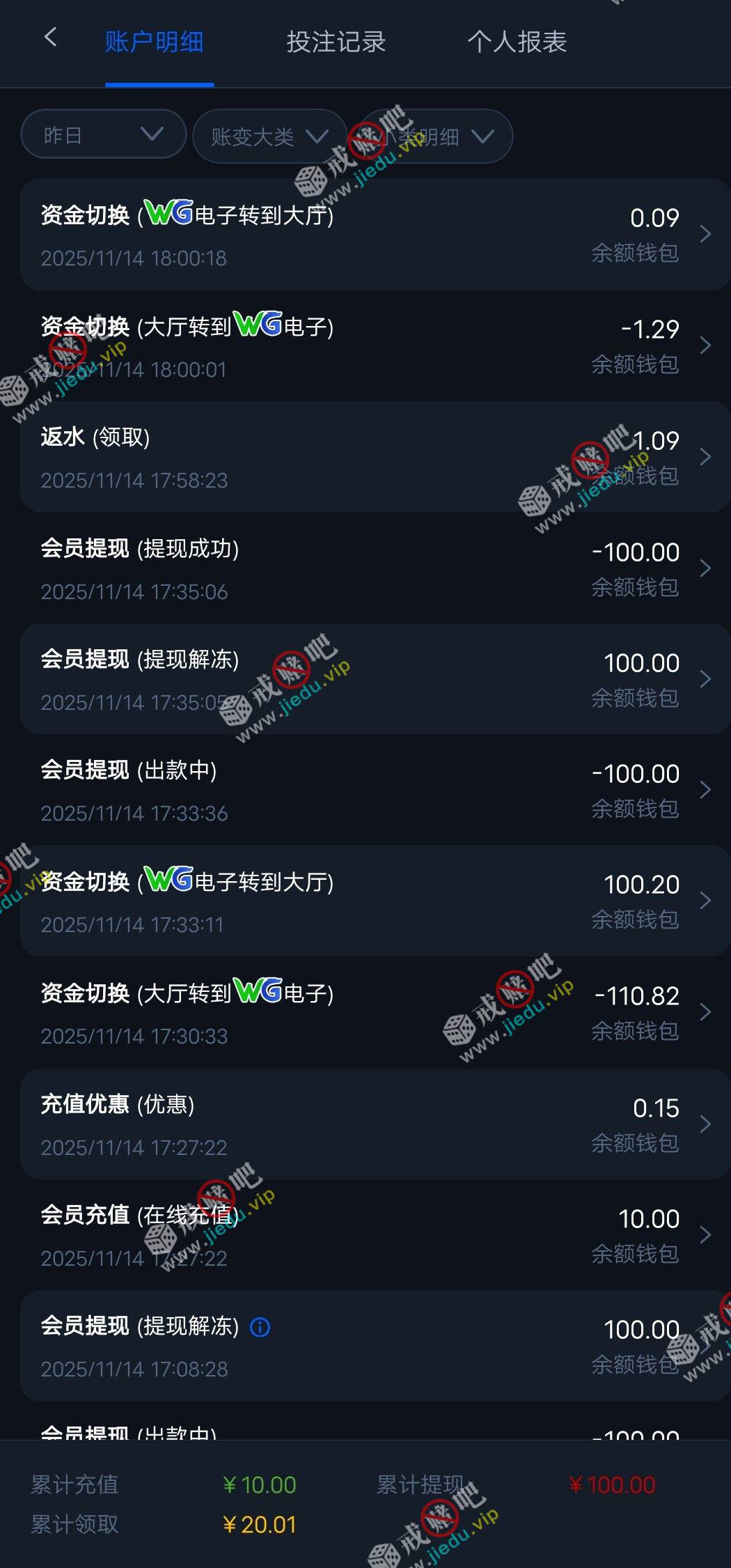
Task: Open the -110.82 资金切换 record
Action: [x=375, y=1013]
